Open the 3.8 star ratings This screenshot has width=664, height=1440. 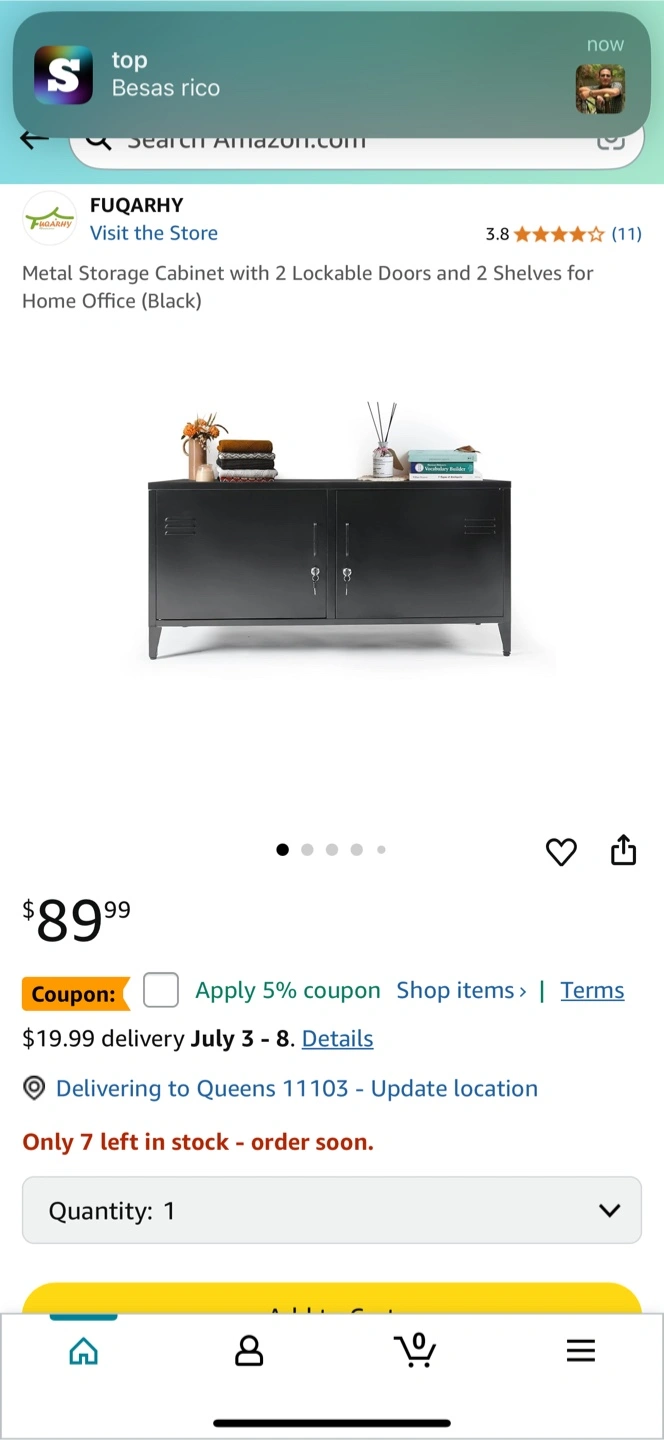coord(562,234)
